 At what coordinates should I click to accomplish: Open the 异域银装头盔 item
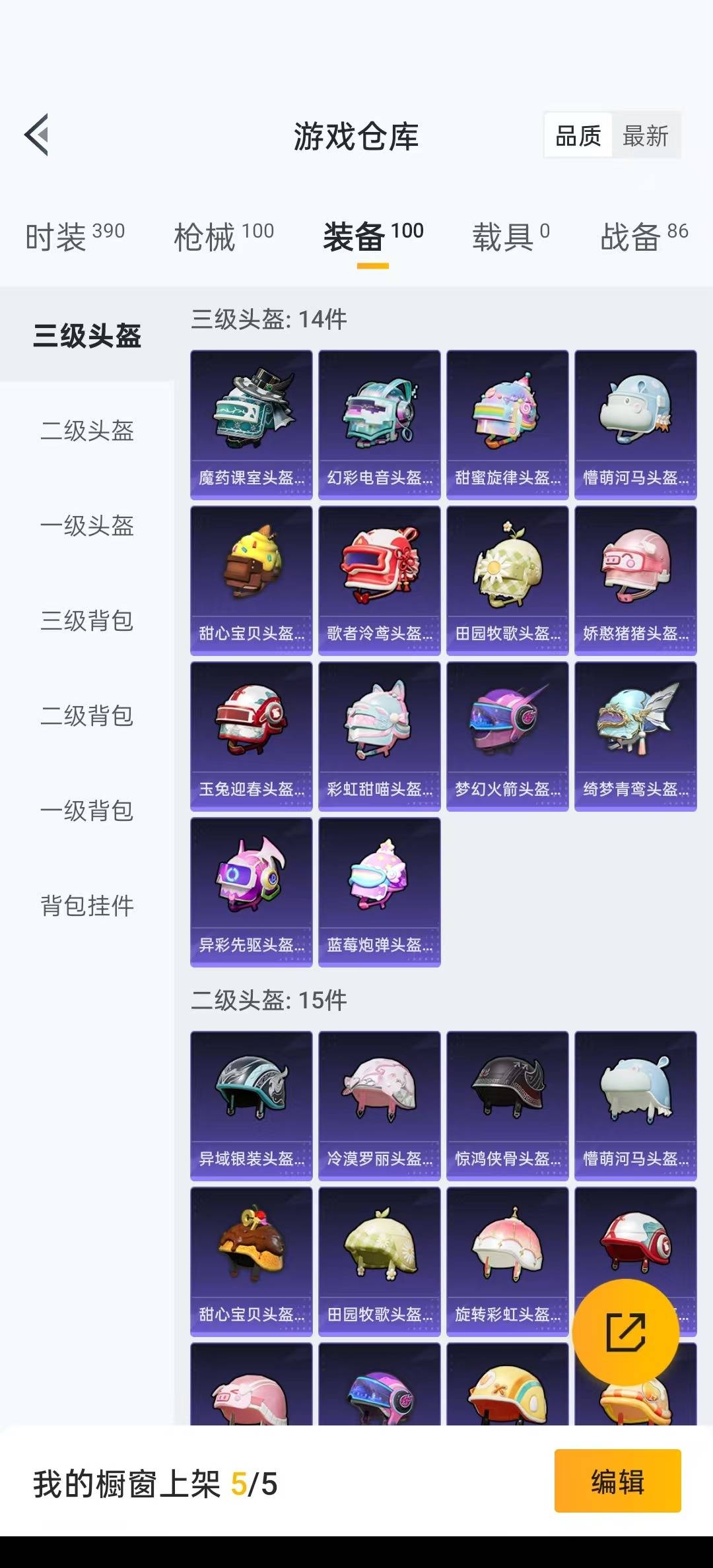(x=252, y=1106)
